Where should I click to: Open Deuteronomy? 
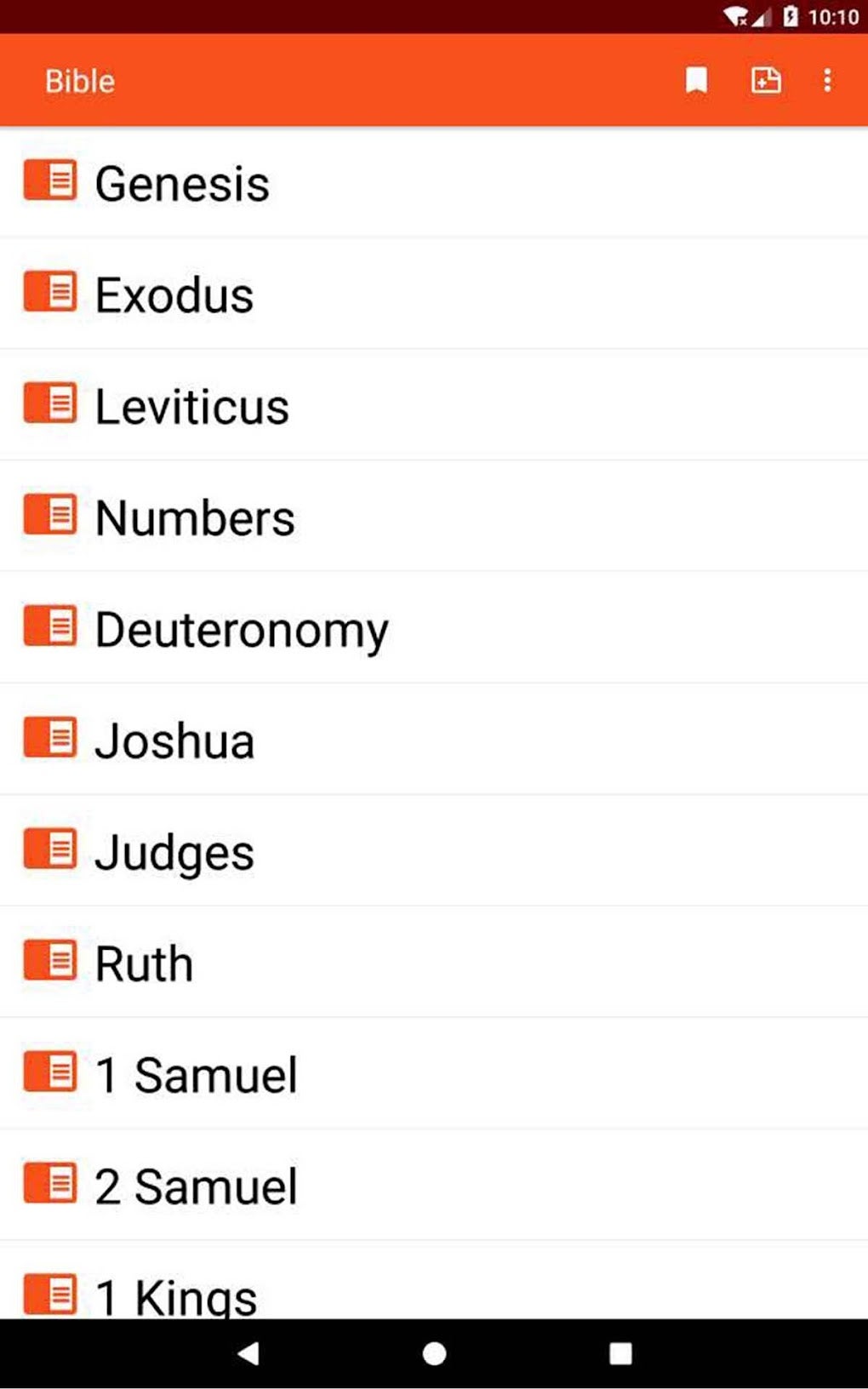click(x=242, y=630)
